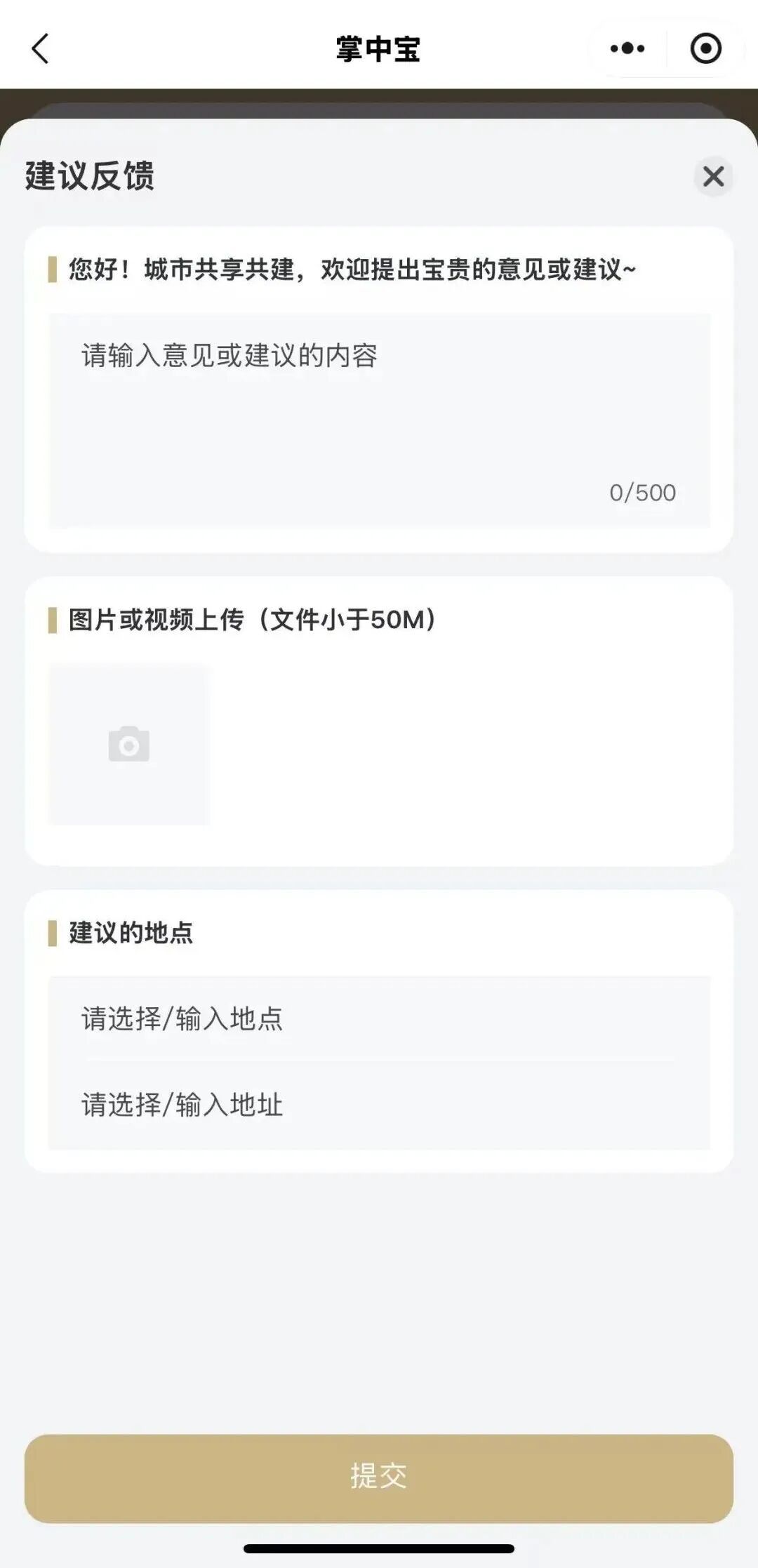Add a photo or video with the camera tile

click(x=129, y=744)
